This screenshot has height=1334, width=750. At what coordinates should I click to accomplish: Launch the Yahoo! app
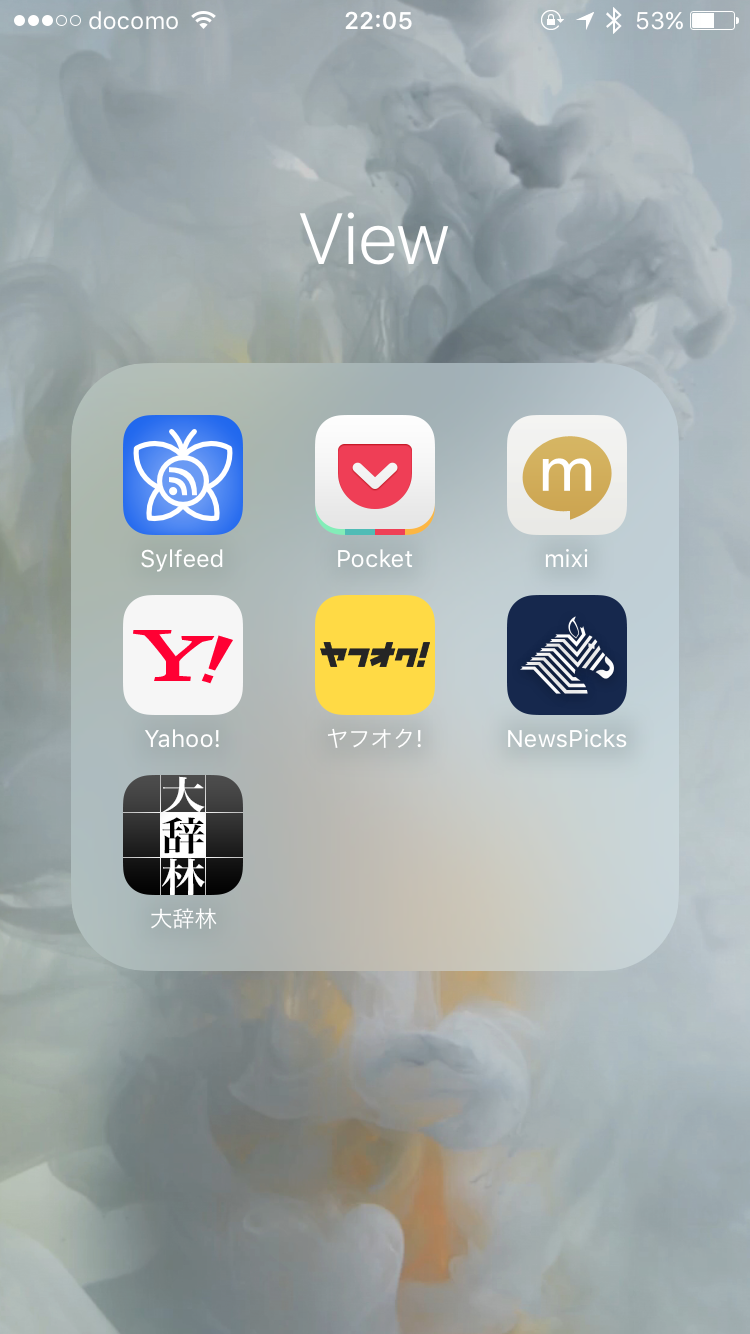tap(183, 655)
